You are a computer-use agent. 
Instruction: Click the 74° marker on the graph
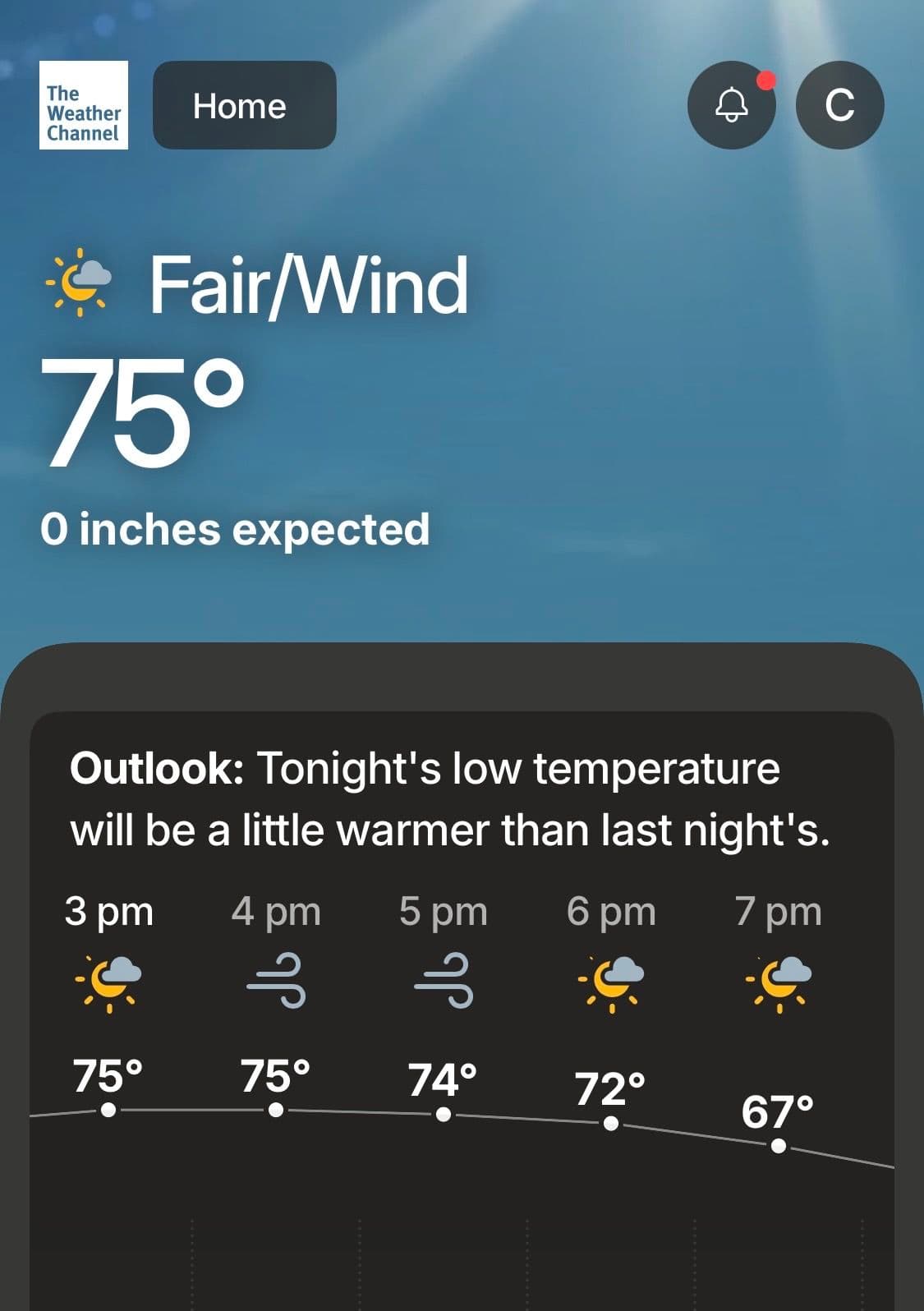(x=444, y=1113)
